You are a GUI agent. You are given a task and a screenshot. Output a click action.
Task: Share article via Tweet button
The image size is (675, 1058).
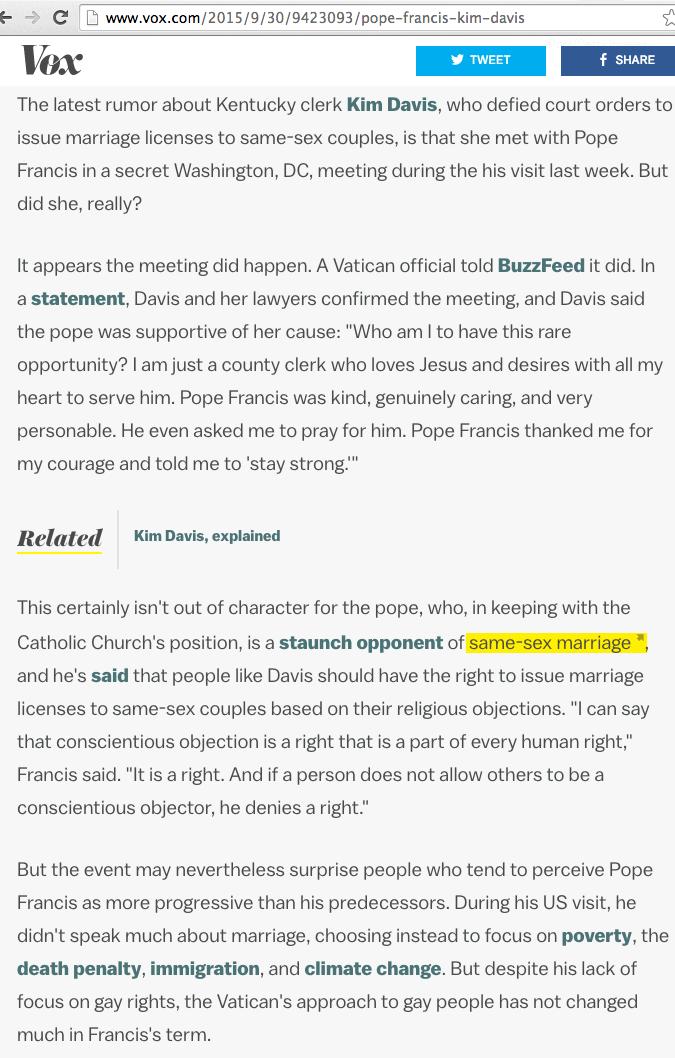coord(481,60)
